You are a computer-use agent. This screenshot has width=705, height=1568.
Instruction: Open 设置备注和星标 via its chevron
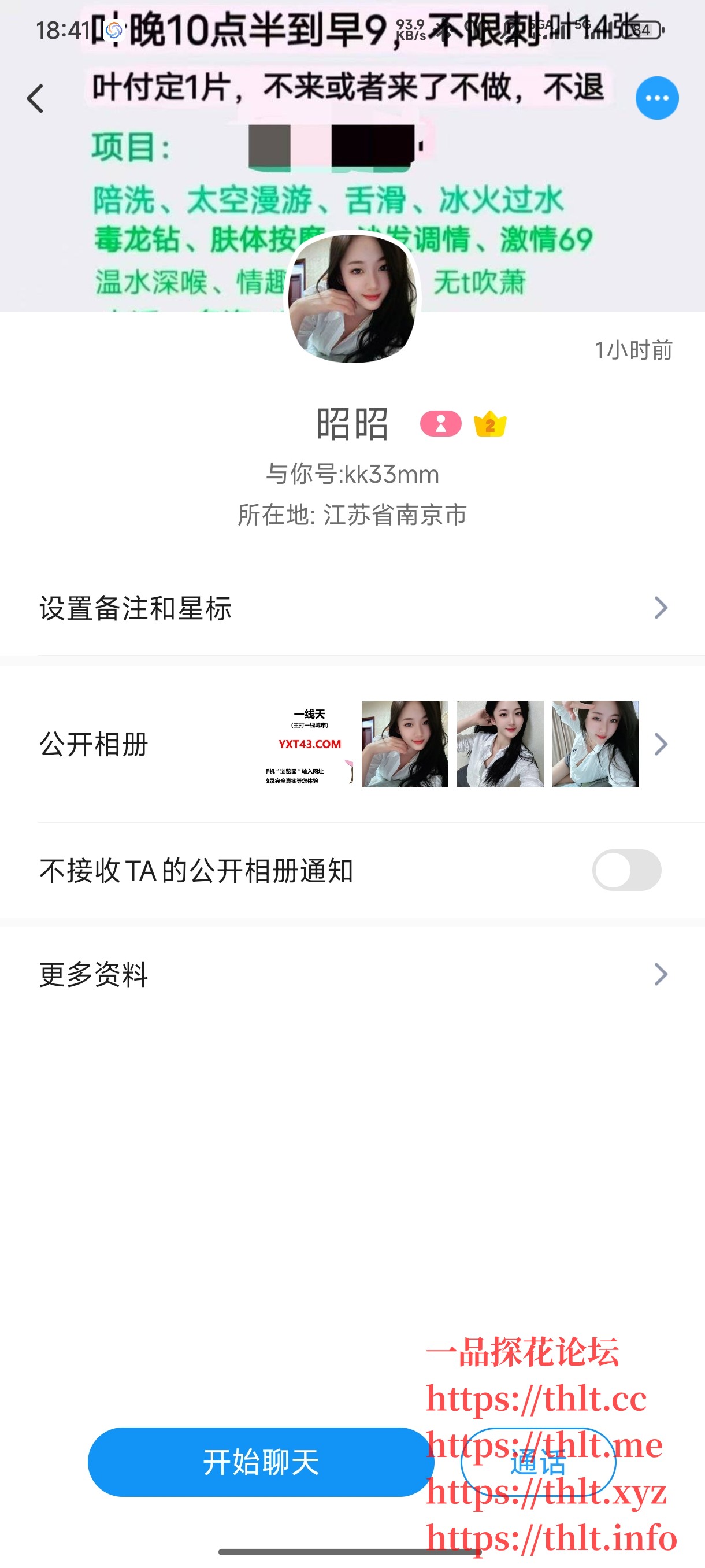(x=659, y=607)
